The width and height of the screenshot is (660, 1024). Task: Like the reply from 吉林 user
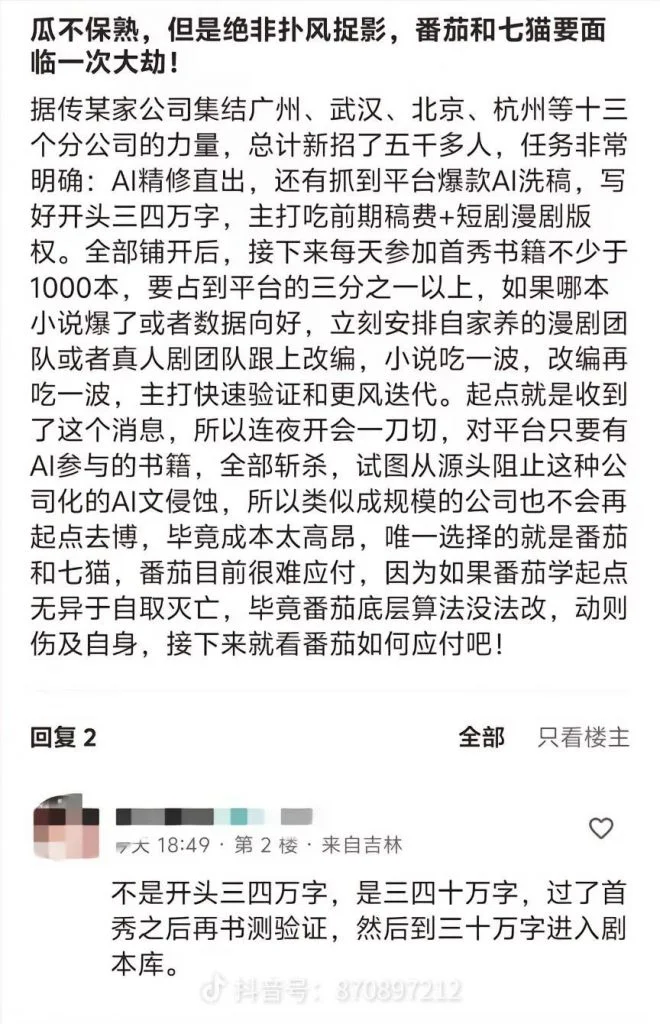coord(601,828)
